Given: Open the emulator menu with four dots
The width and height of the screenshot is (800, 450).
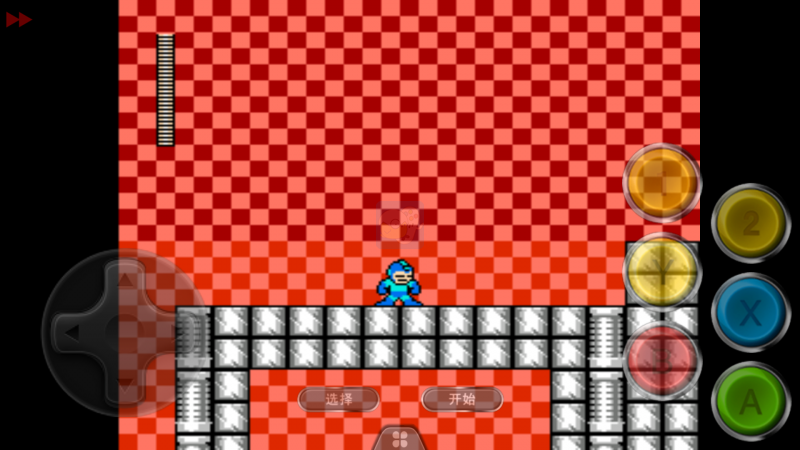Looking at the screenshot, I should (399, 439).
